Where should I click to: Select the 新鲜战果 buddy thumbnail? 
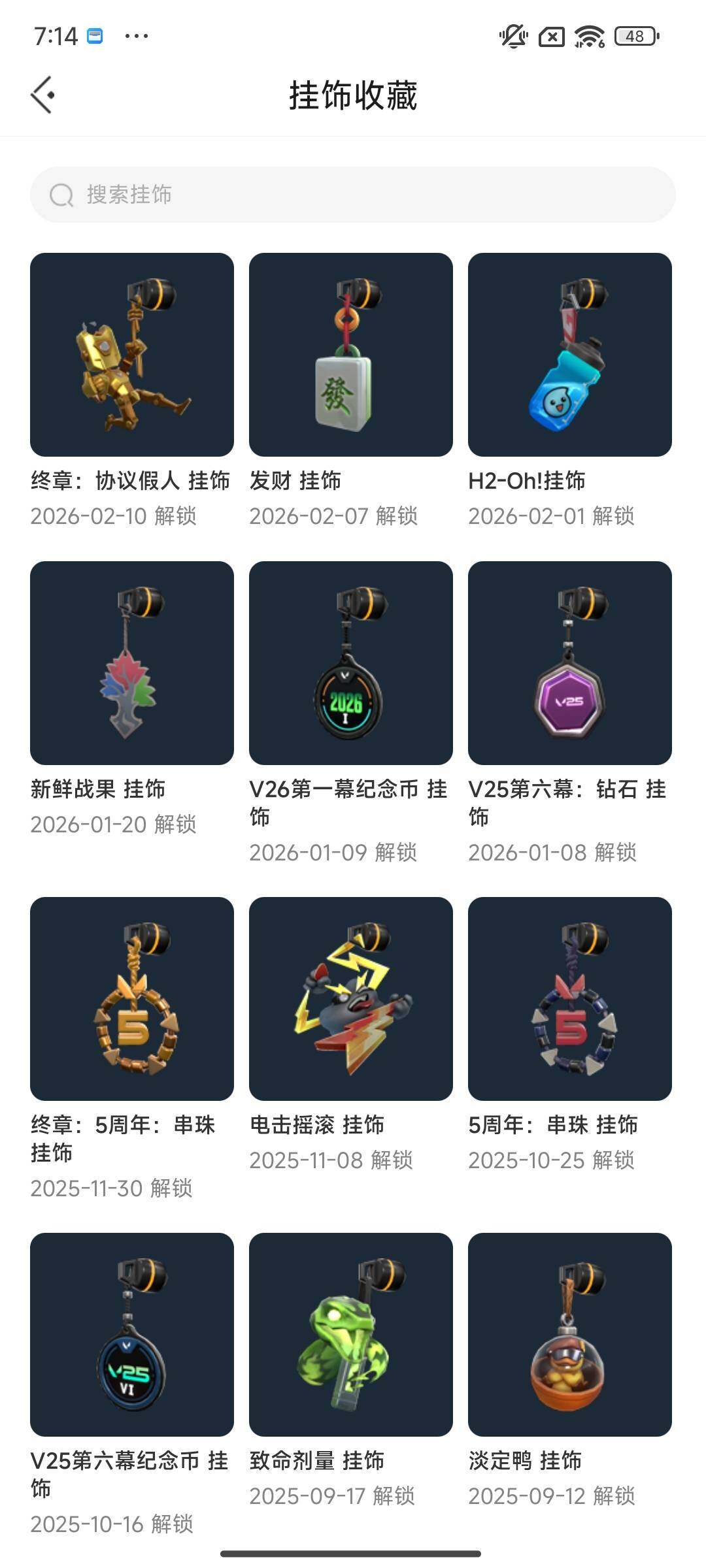[x=131, y=662]
